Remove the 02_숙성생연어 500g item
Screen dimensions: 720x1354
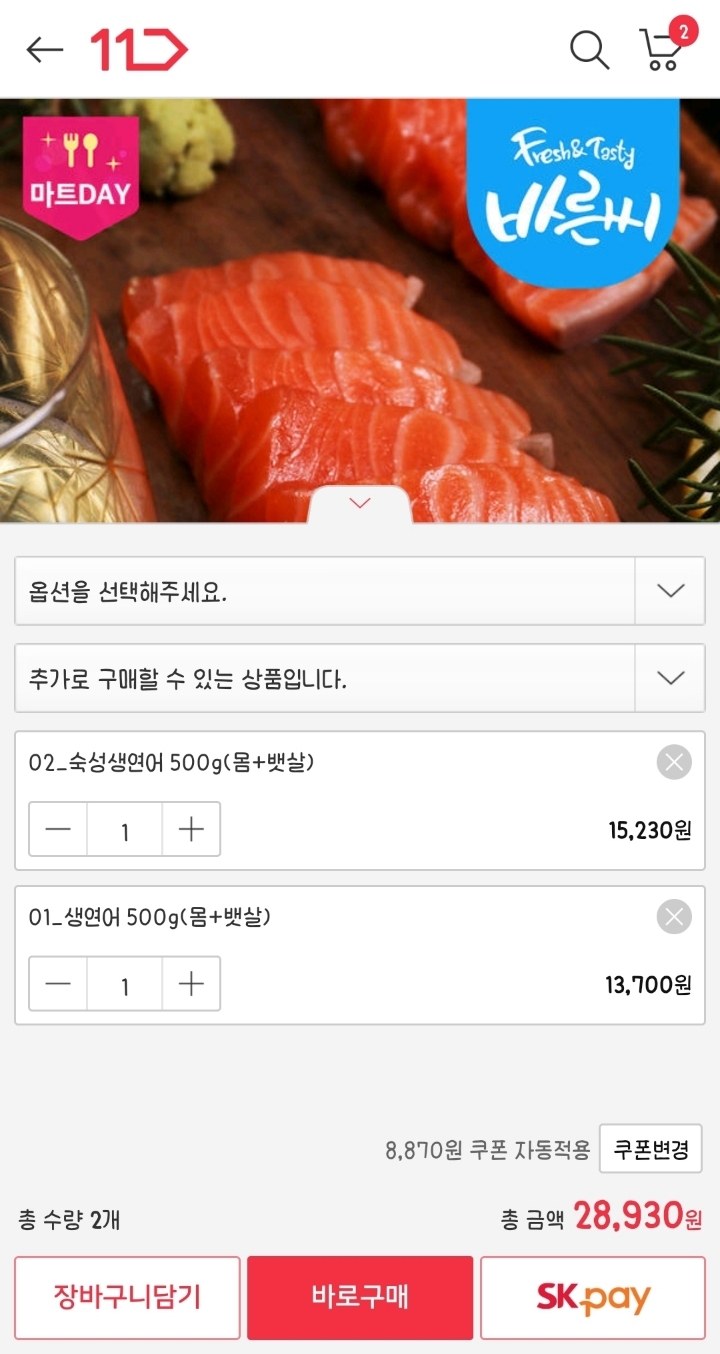[674, 763]
